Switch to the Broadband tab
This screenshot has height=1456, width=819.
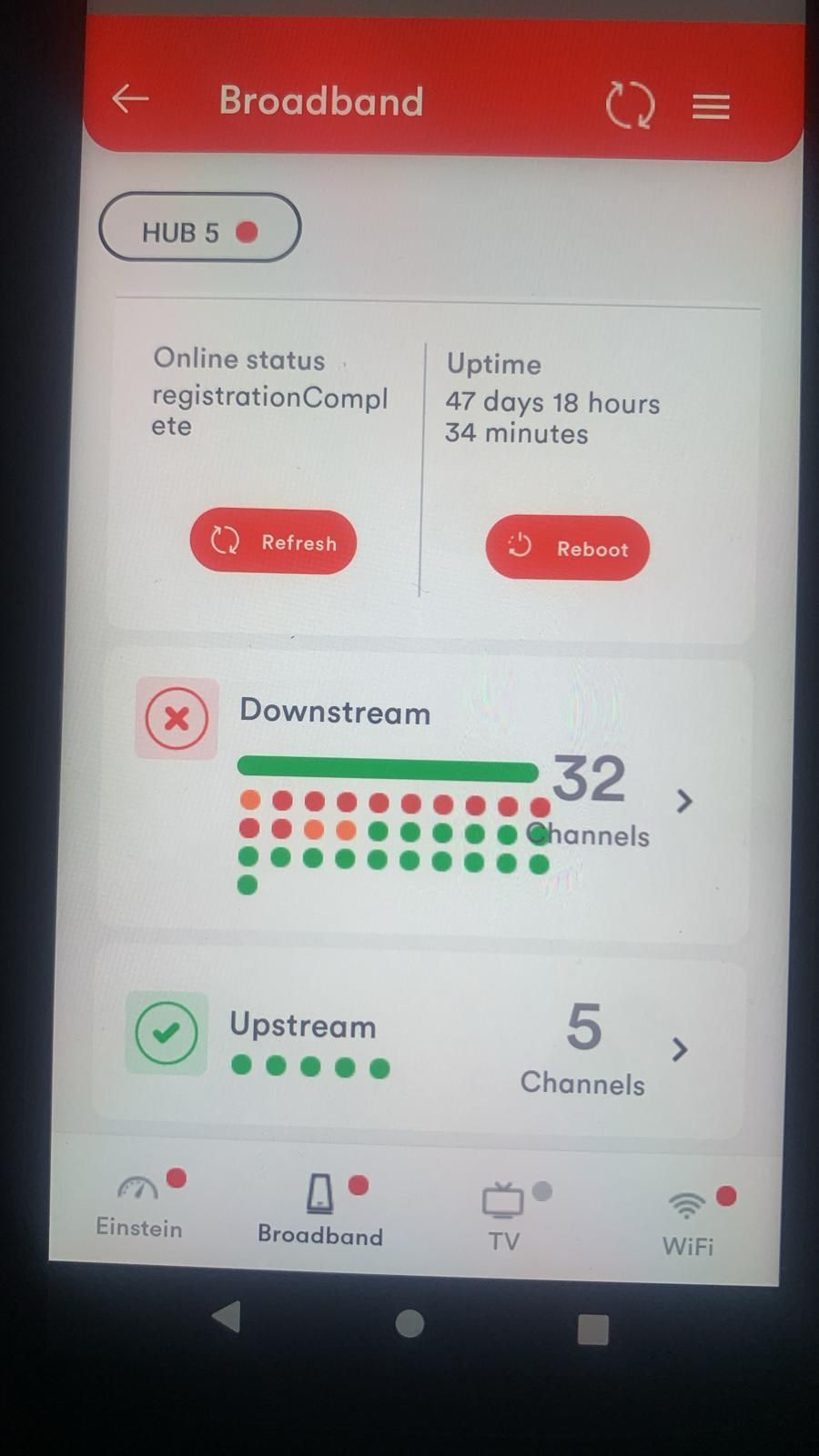pyautogui.click(x=320, y=1210)
